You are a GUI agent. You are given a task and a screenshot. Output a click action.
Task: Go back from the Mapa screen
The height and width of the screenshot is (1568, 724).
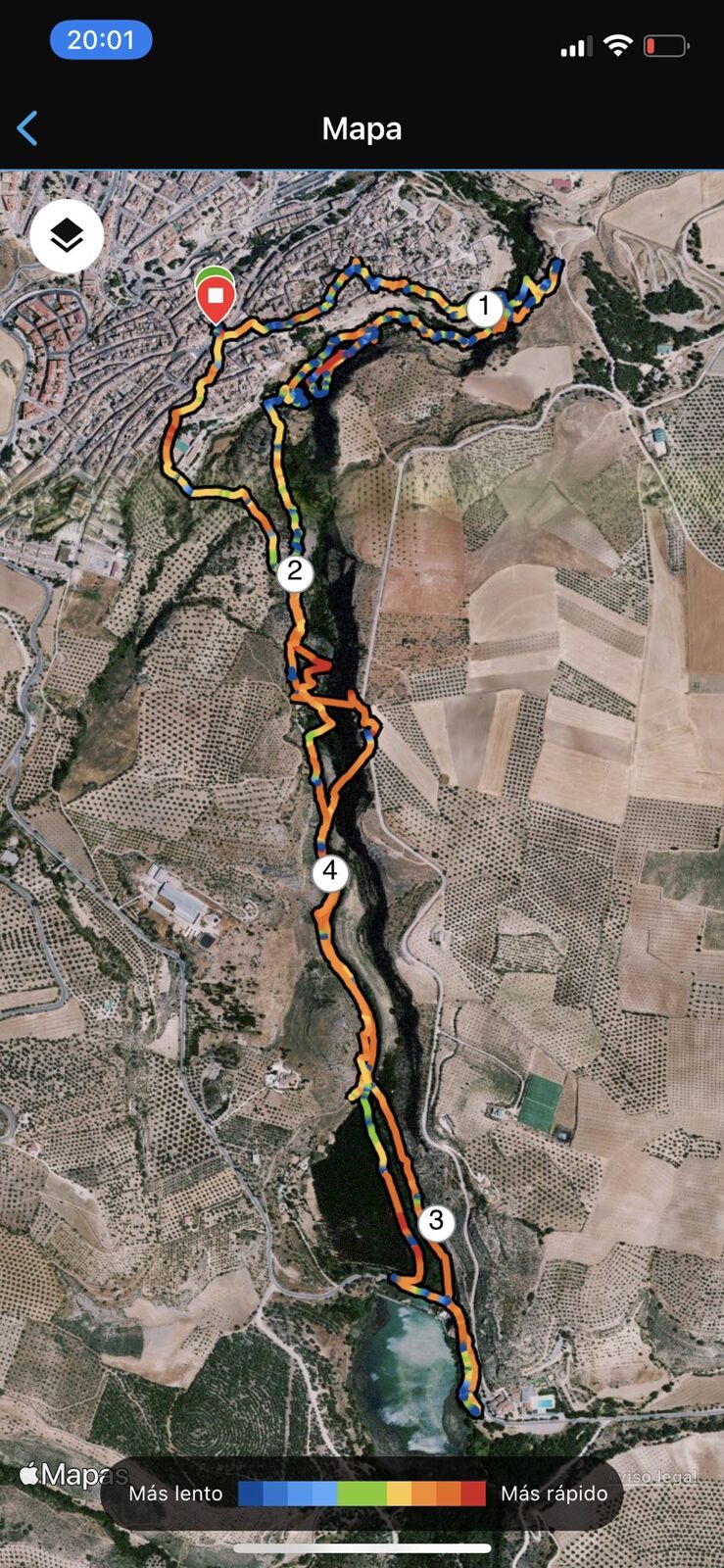pos(27,128)
